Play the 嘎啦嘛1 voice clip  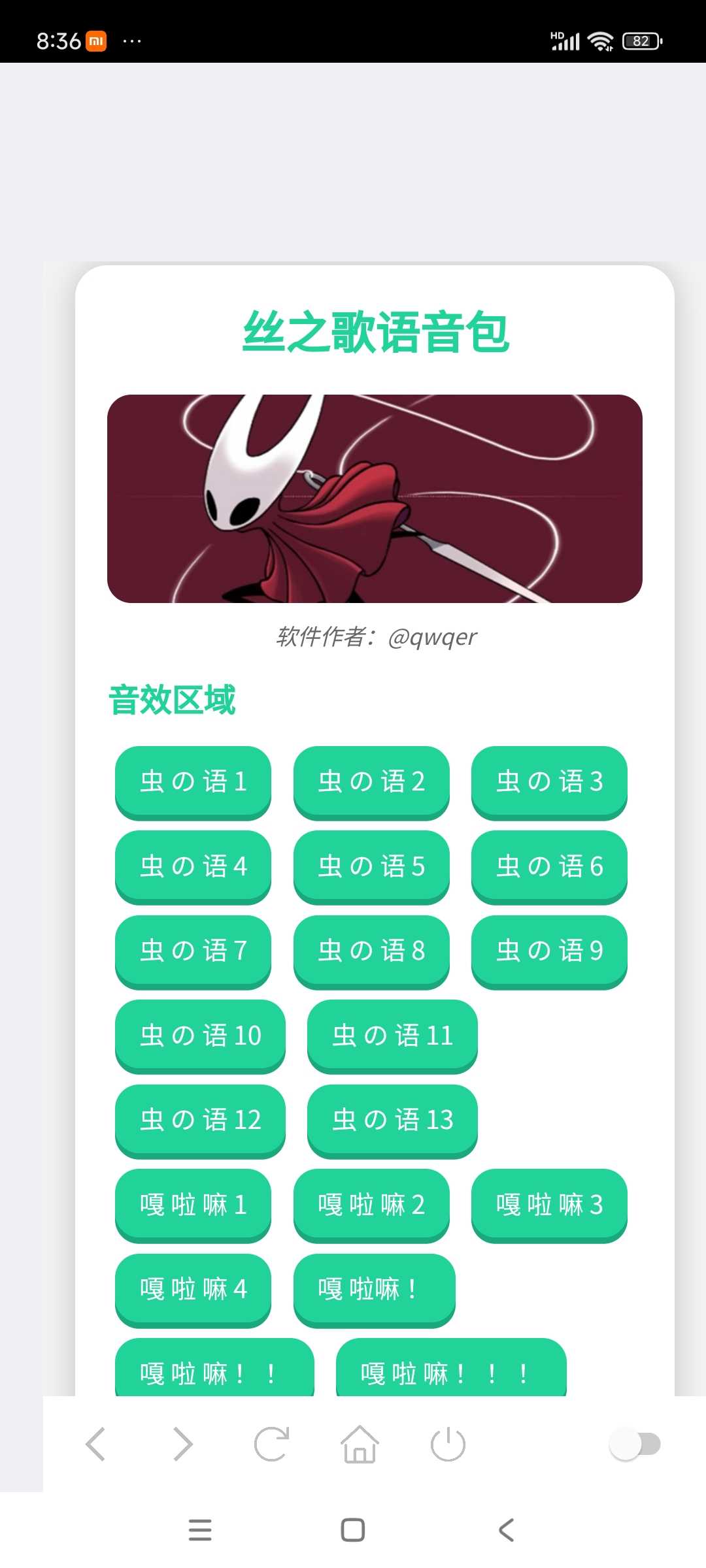(x=193, y=1205)
